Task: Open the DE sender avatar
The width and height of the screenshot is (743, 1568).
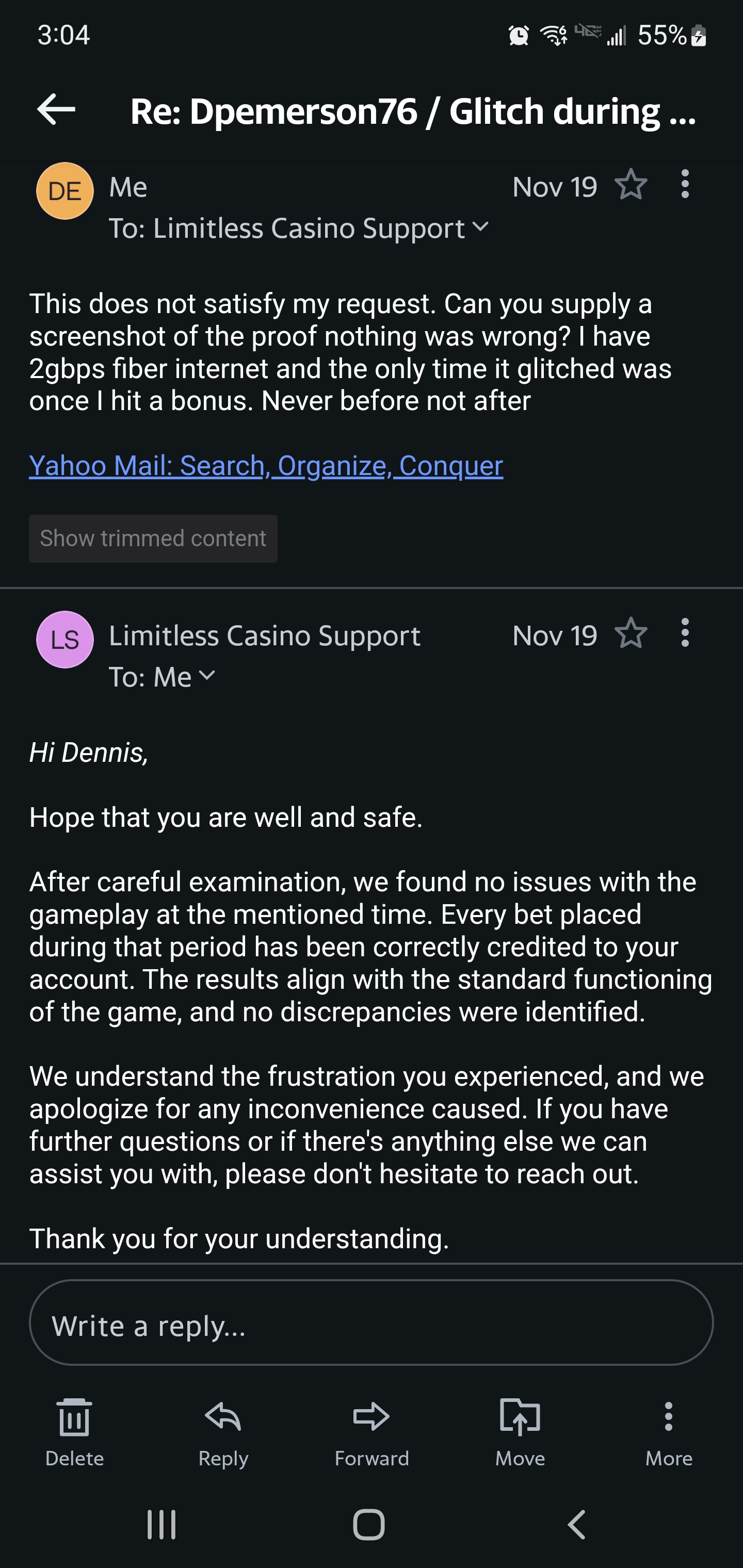Action: click(65, 191)
